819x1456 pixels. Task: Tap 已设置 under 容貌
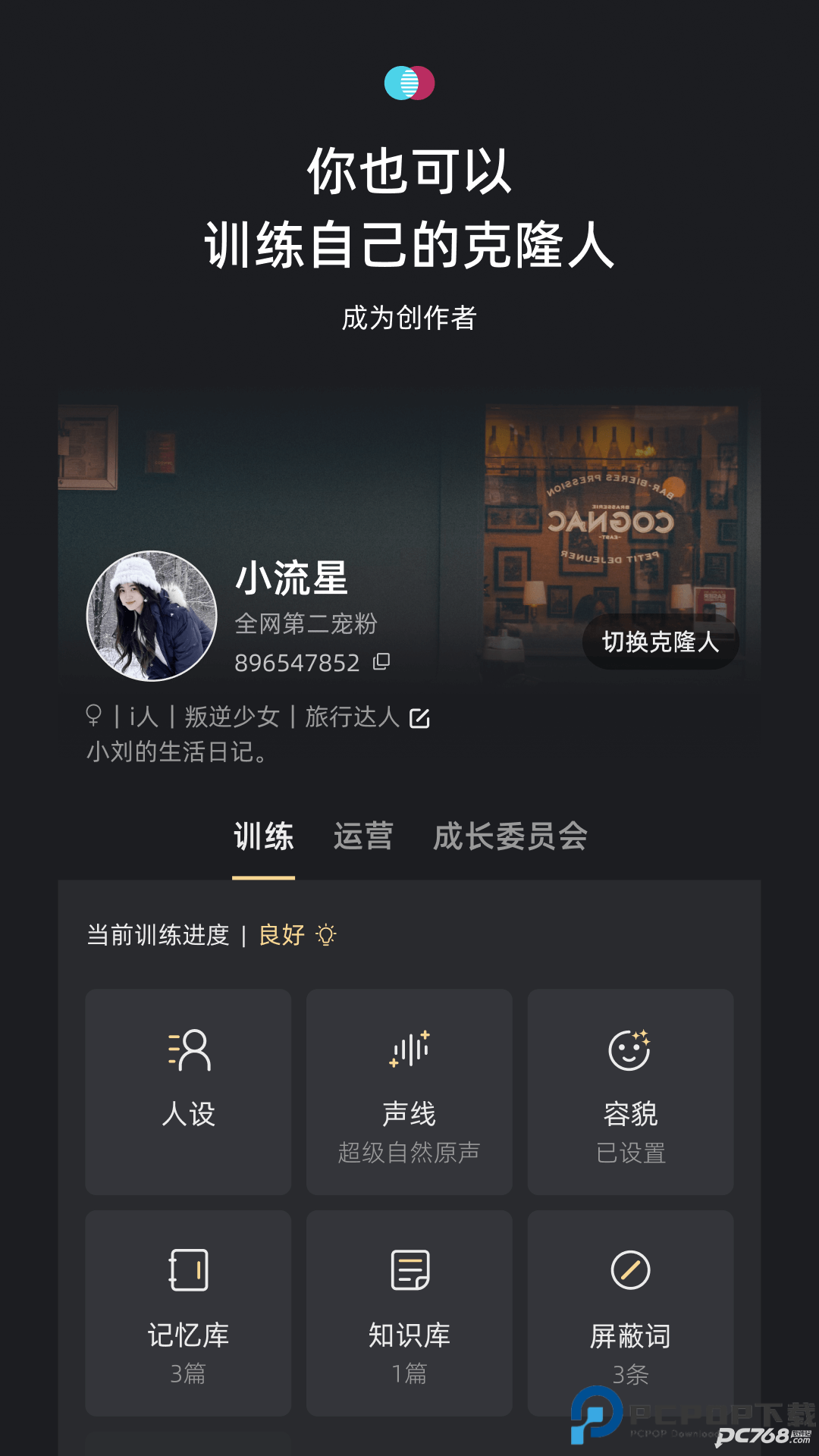tap(630, 1152)
